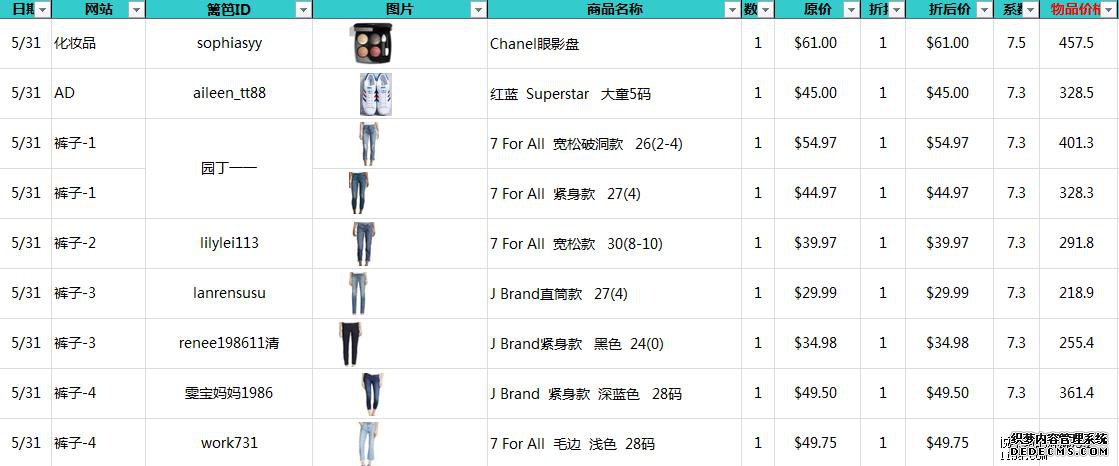Expand the 篱笆ID filter arrow

click(x=304, y=10)
